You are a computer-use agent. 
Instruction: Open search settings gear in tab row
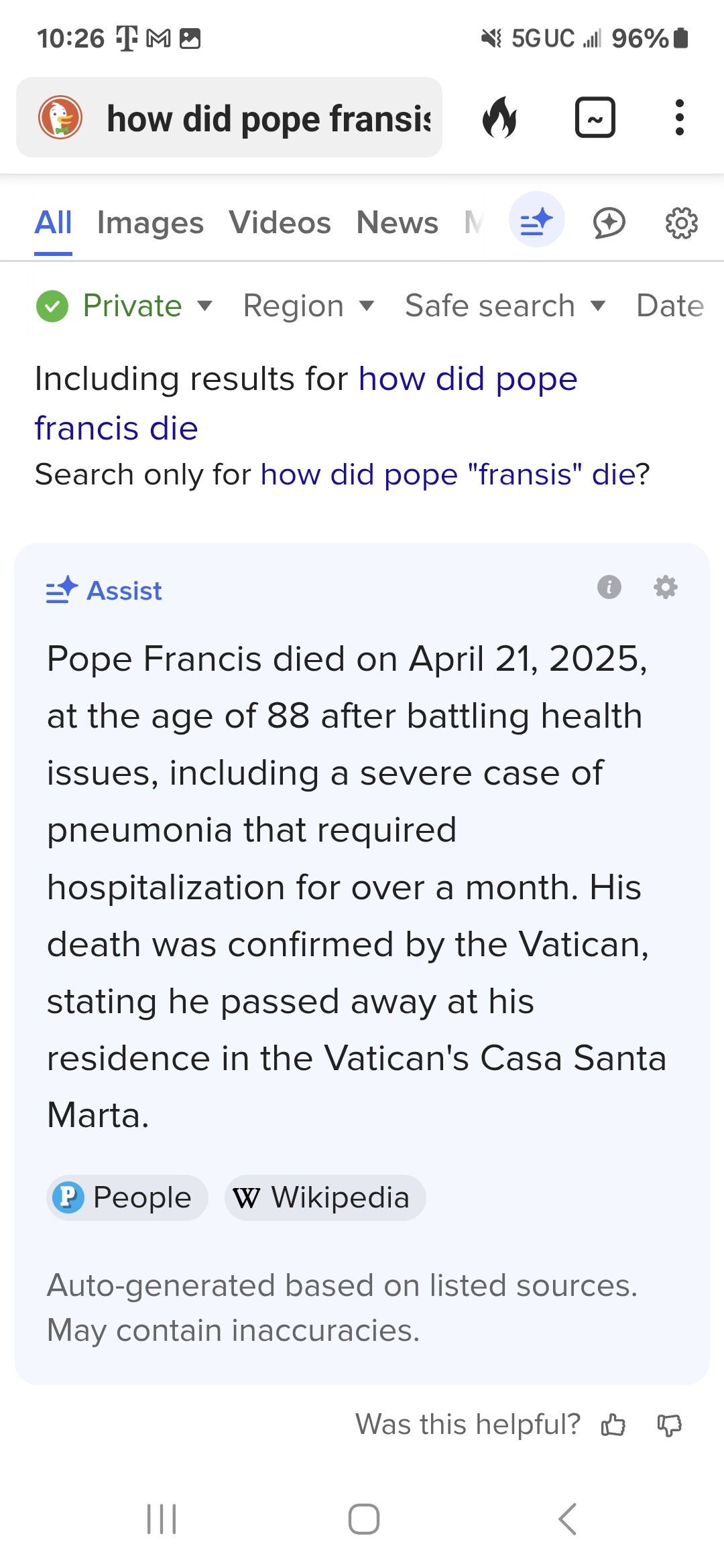coord(681,222)
